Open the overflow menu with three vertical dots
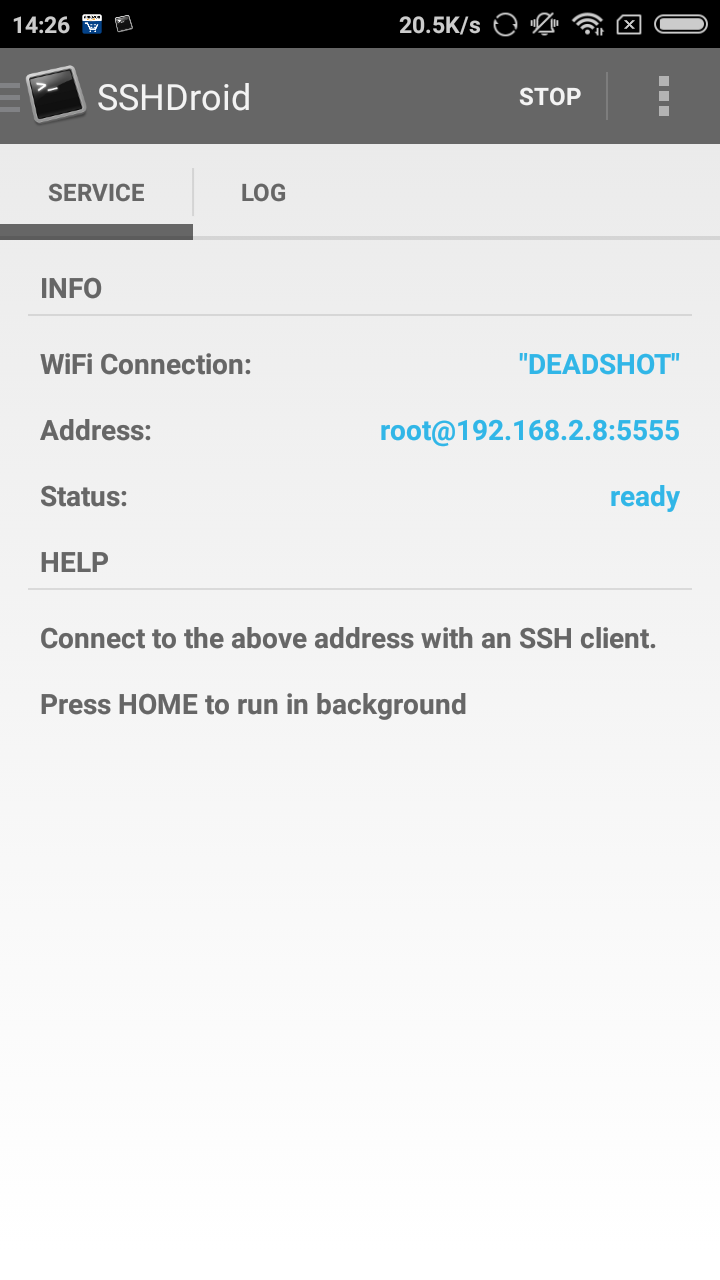The image size is (720, 1280). [x=664, y=96]
